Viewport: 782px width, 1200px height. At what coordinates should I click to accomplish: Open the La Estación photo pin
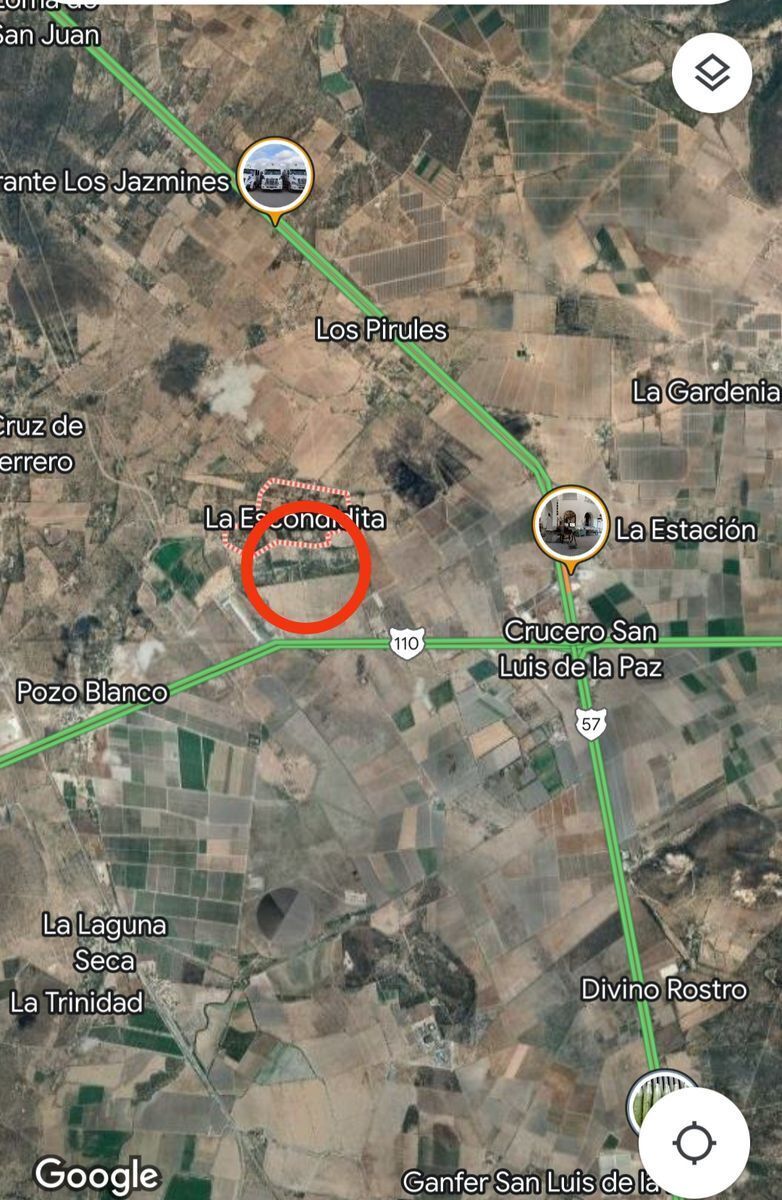[570, 525]
